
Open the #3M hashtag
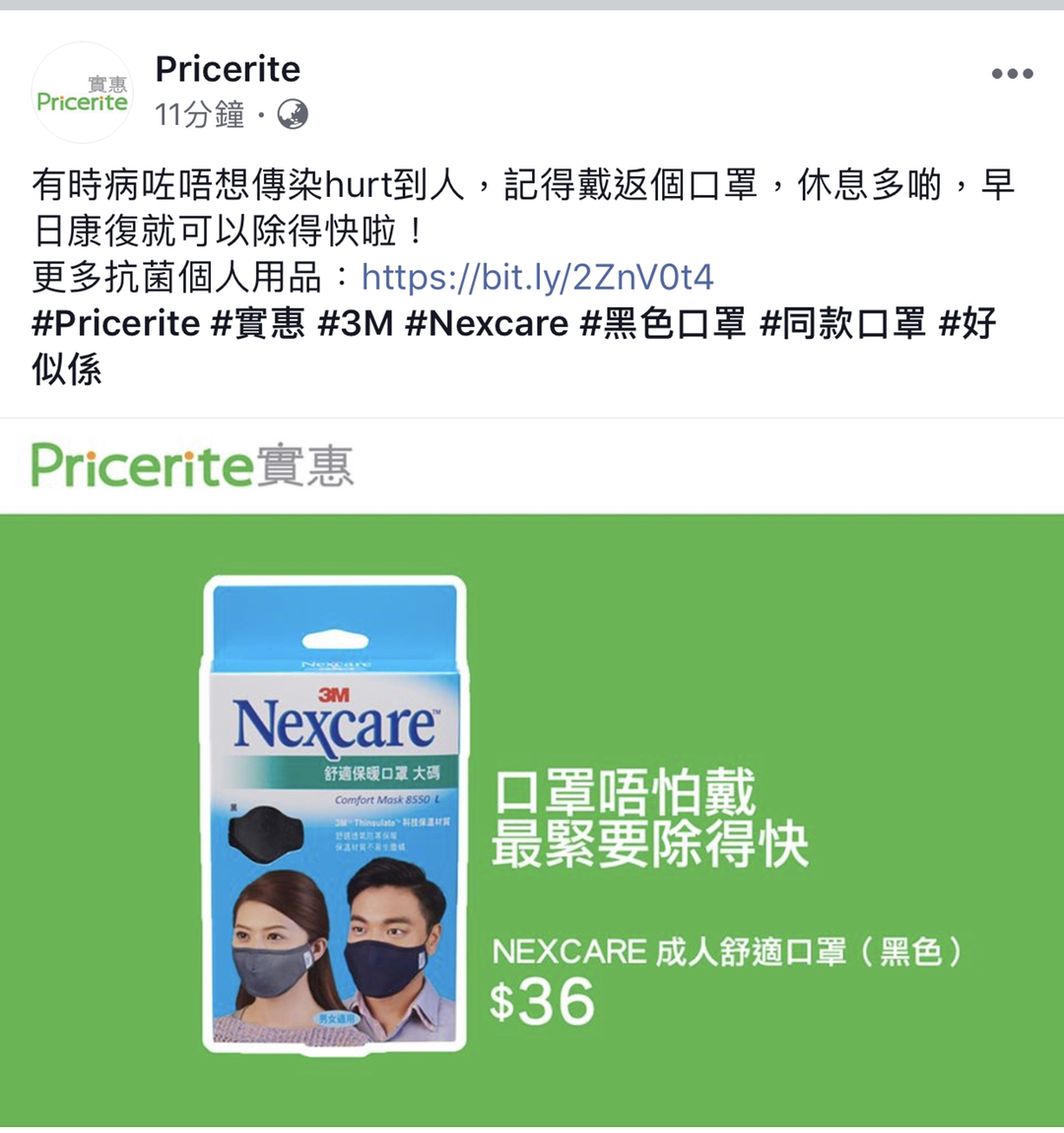[355, 324]
